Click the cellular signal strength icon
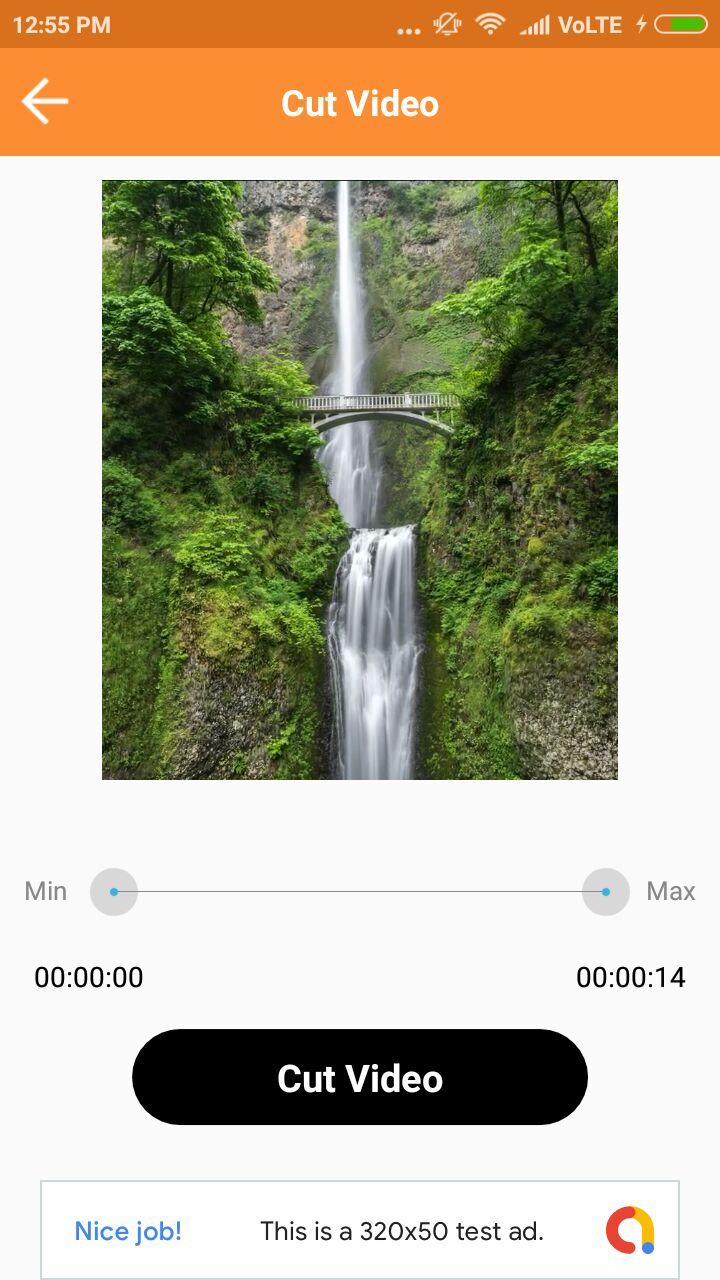Viewport: 720px width, 1280px height. tap(539, 24)
